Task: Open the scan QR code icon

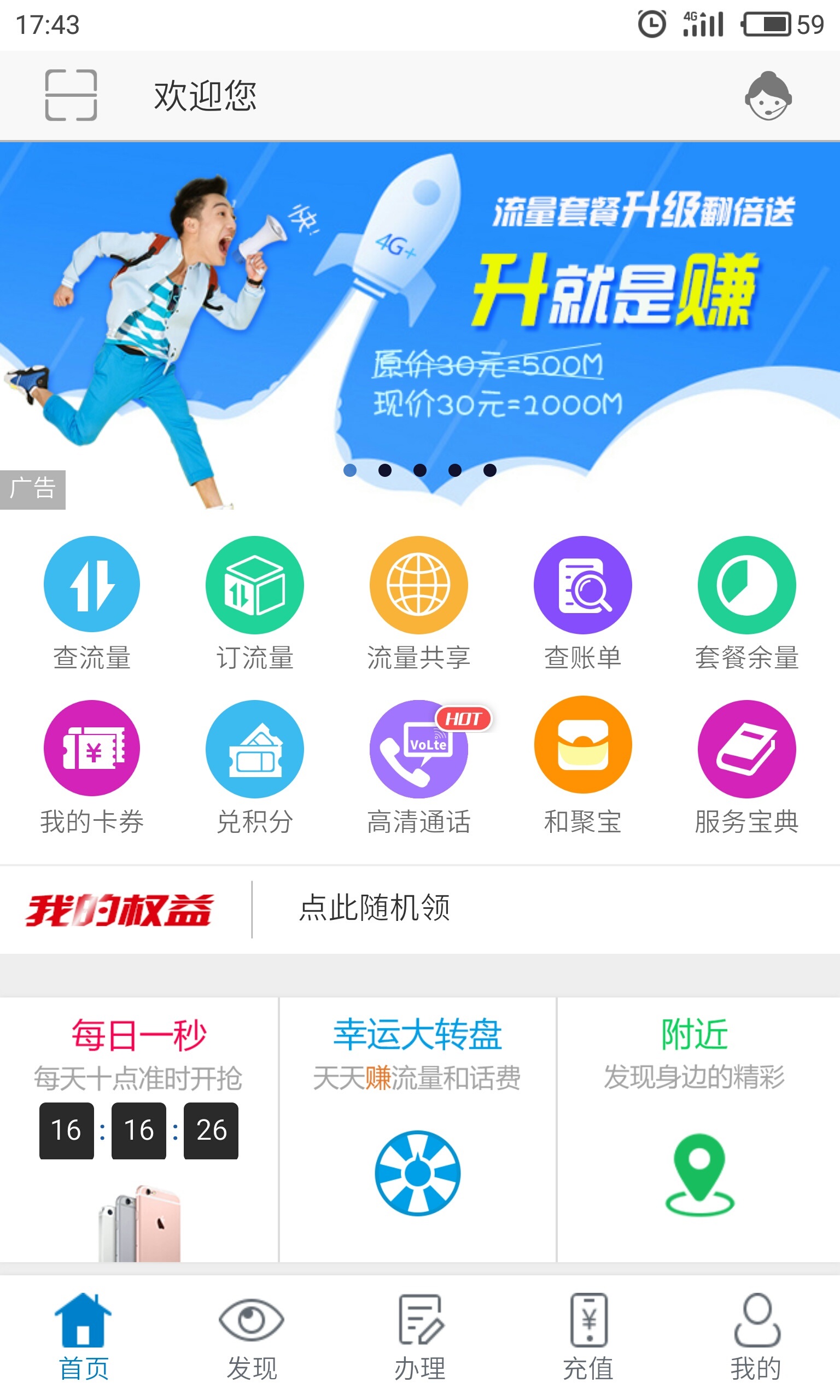Action: click(x=71, y=95)
